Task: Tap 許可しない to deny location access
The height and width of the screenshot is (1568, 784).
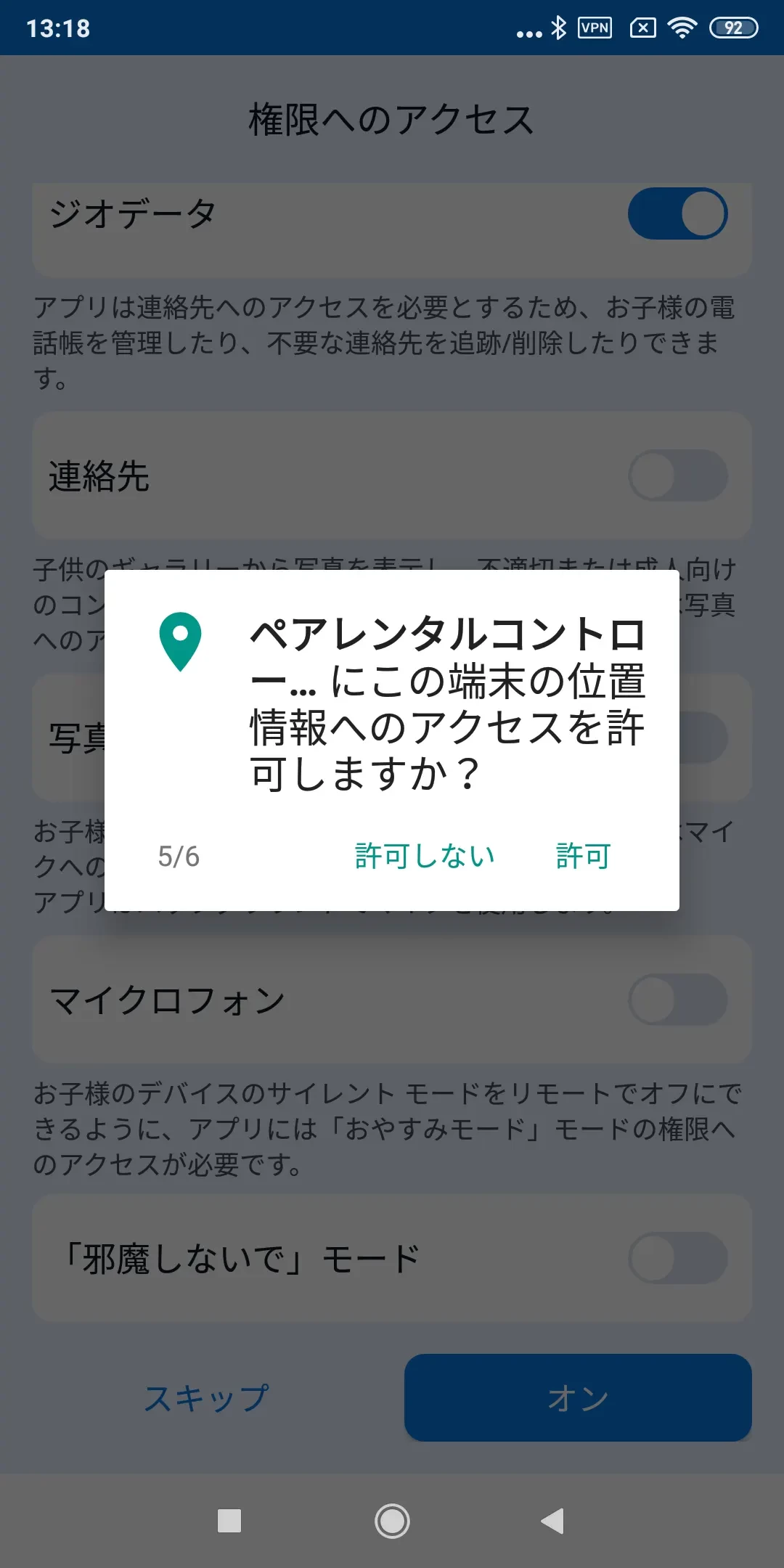Action: click(x=425, y=857)
